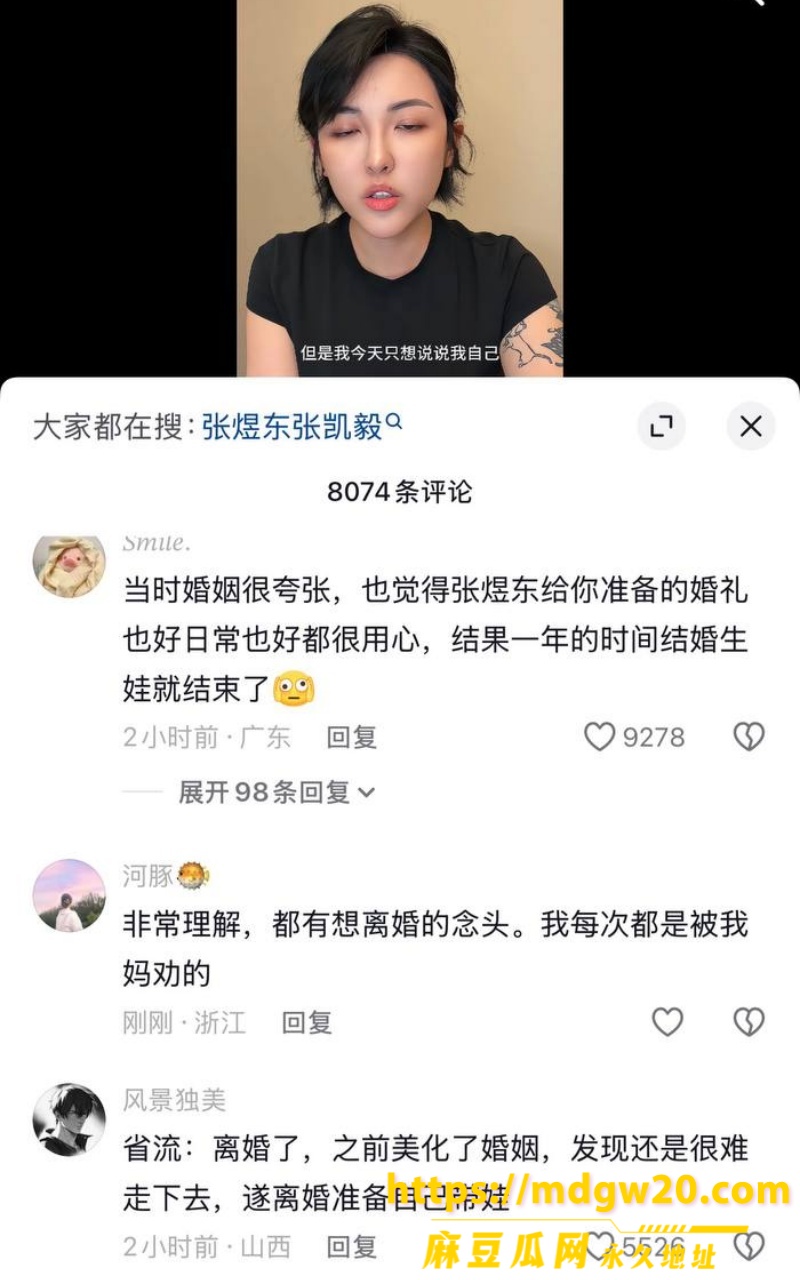Dislike the comment from 广东
Screen dimensions: 800x1280
point(749,738)
